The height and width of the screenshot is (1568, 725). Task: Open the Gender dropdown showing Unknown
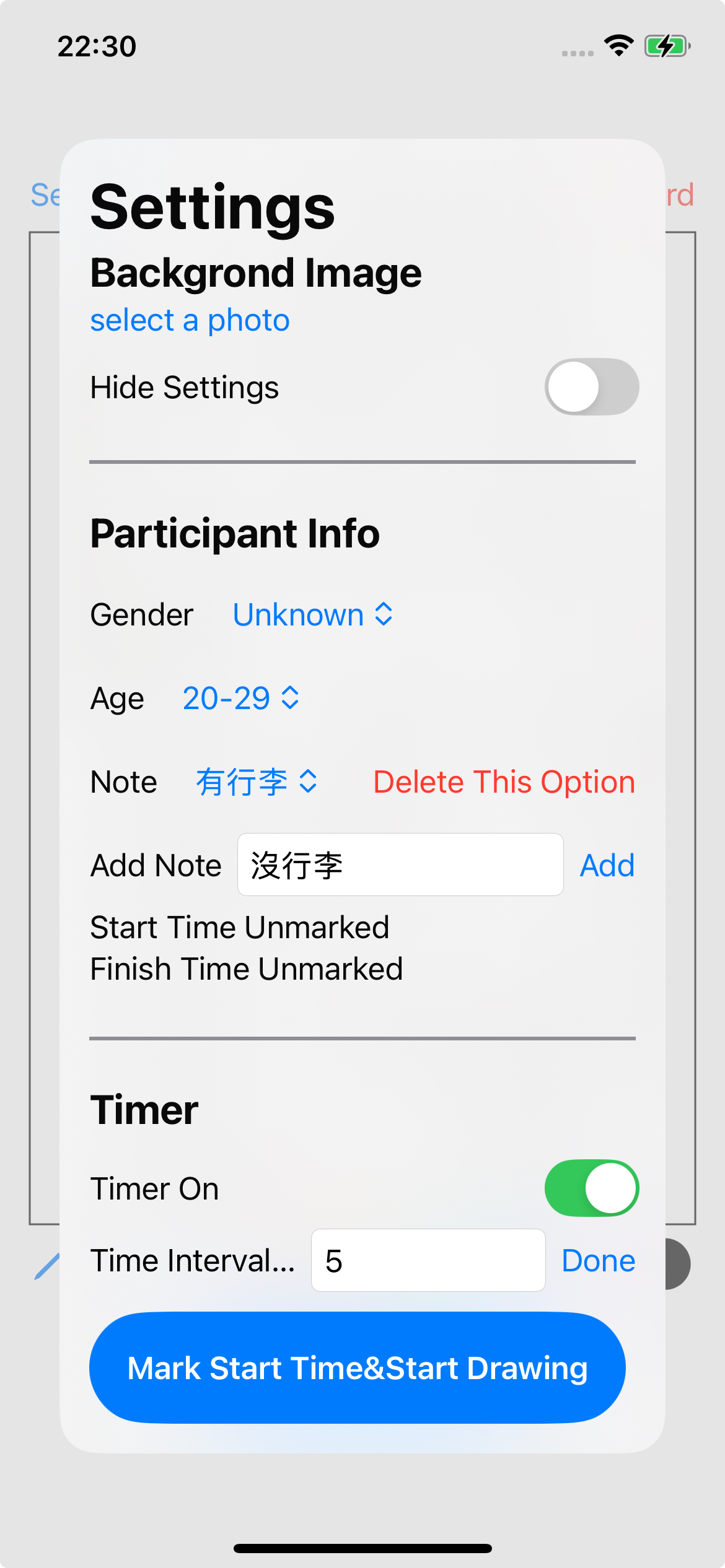(x=312, y=615)
